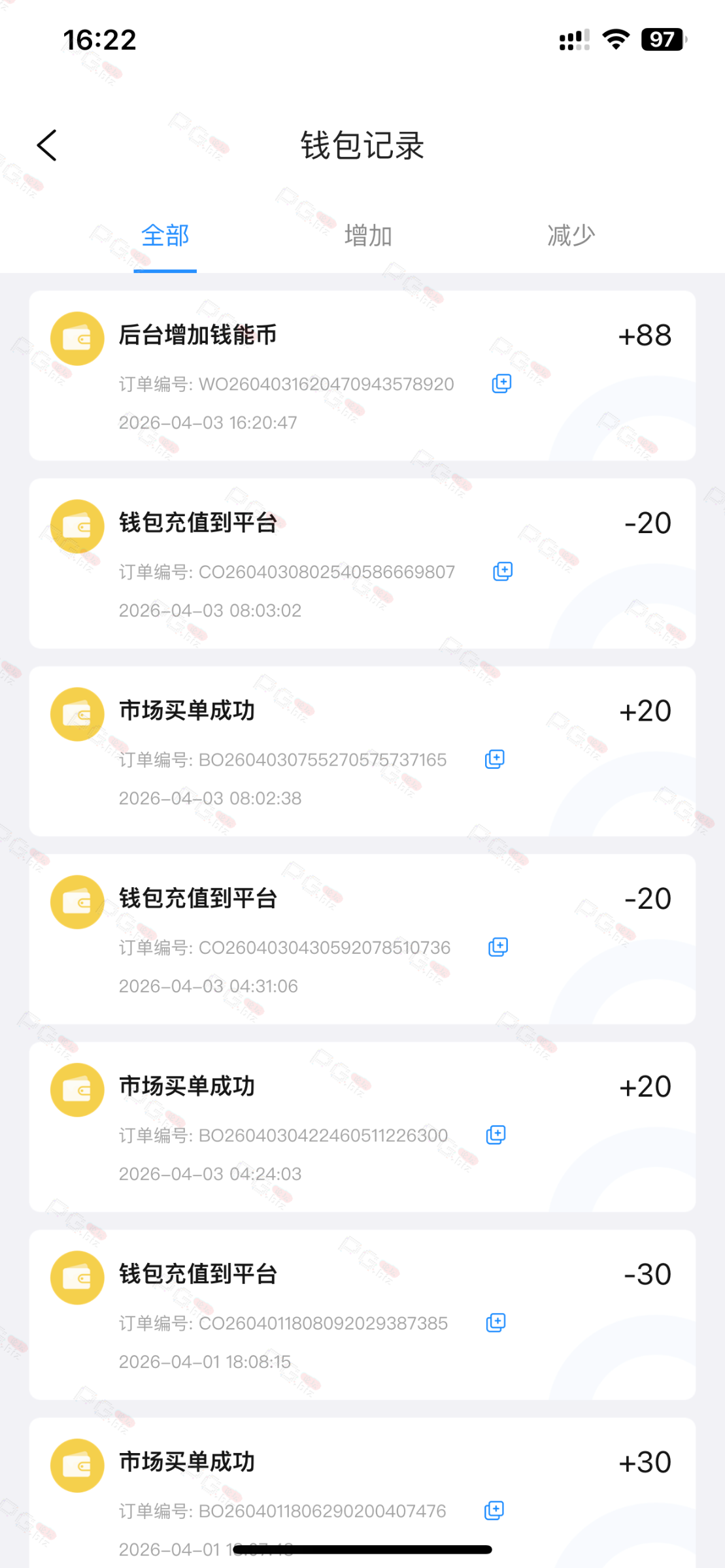Copy order number CO260403043059207851​0736
This screenshot has width=725, height=1568.
(x=498, y=947)
